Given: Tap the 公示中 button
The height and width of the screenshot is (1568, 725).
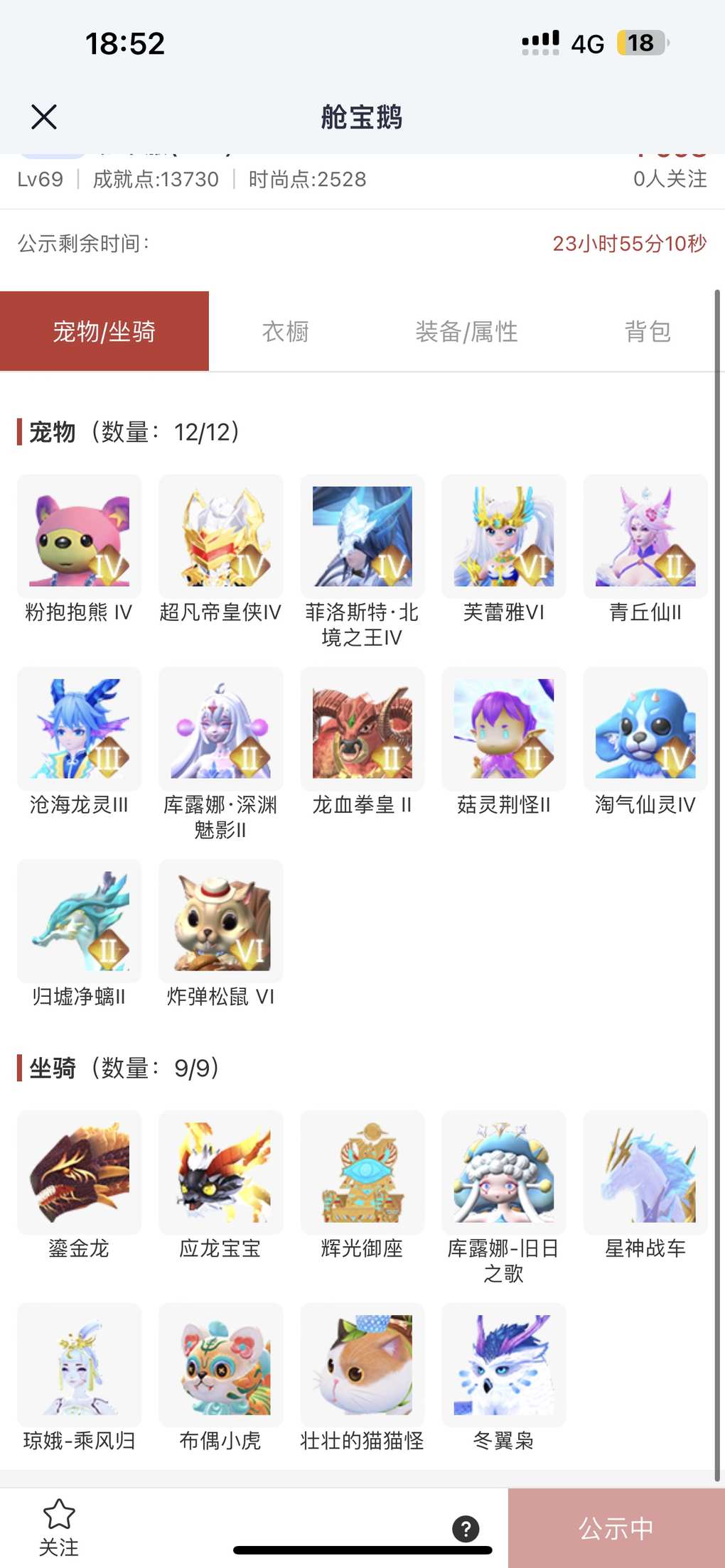Looking at the screenshot, I should [x=616, y=1528].
